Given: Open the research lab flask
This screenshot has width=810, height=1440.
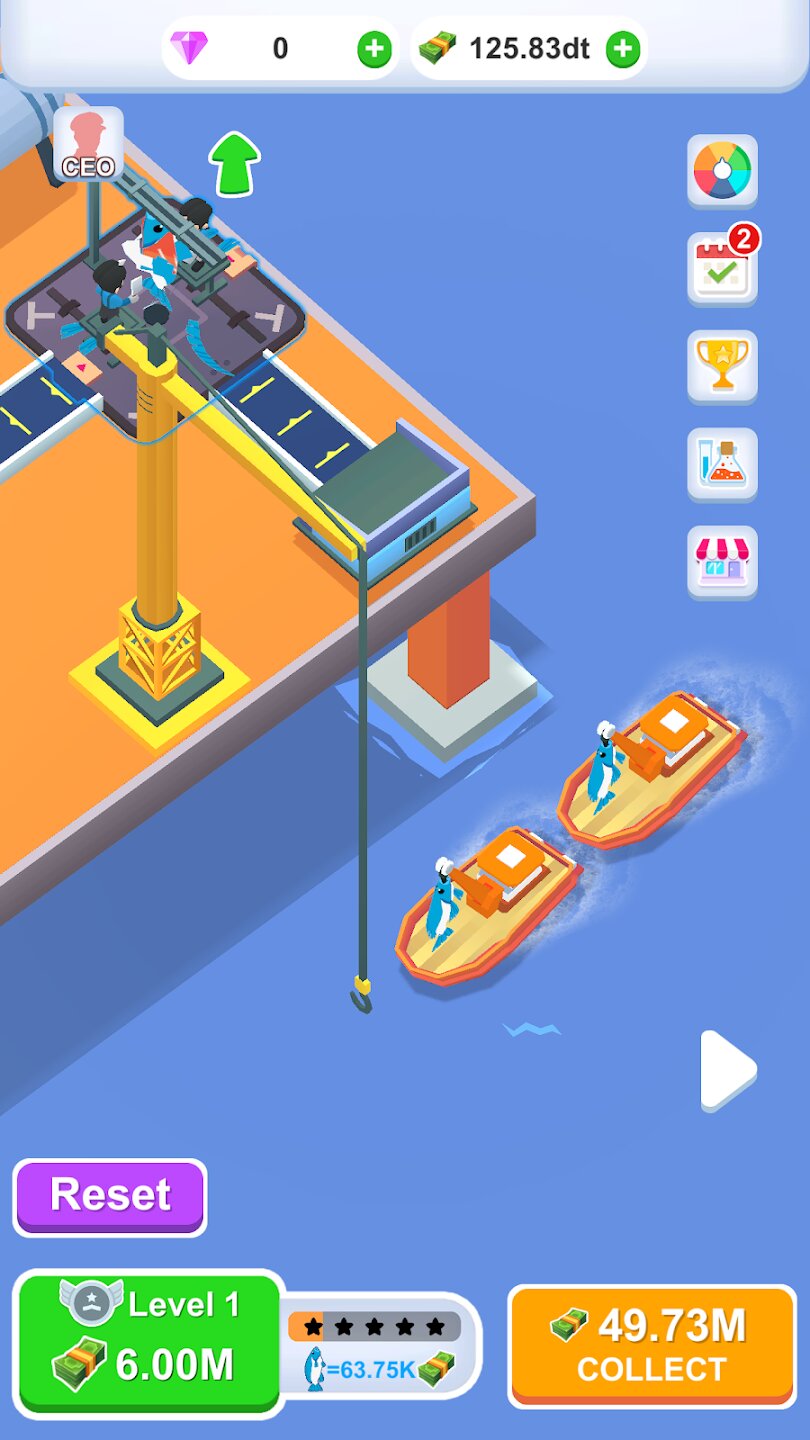Looking at the screenshot, I should [722, 463].
